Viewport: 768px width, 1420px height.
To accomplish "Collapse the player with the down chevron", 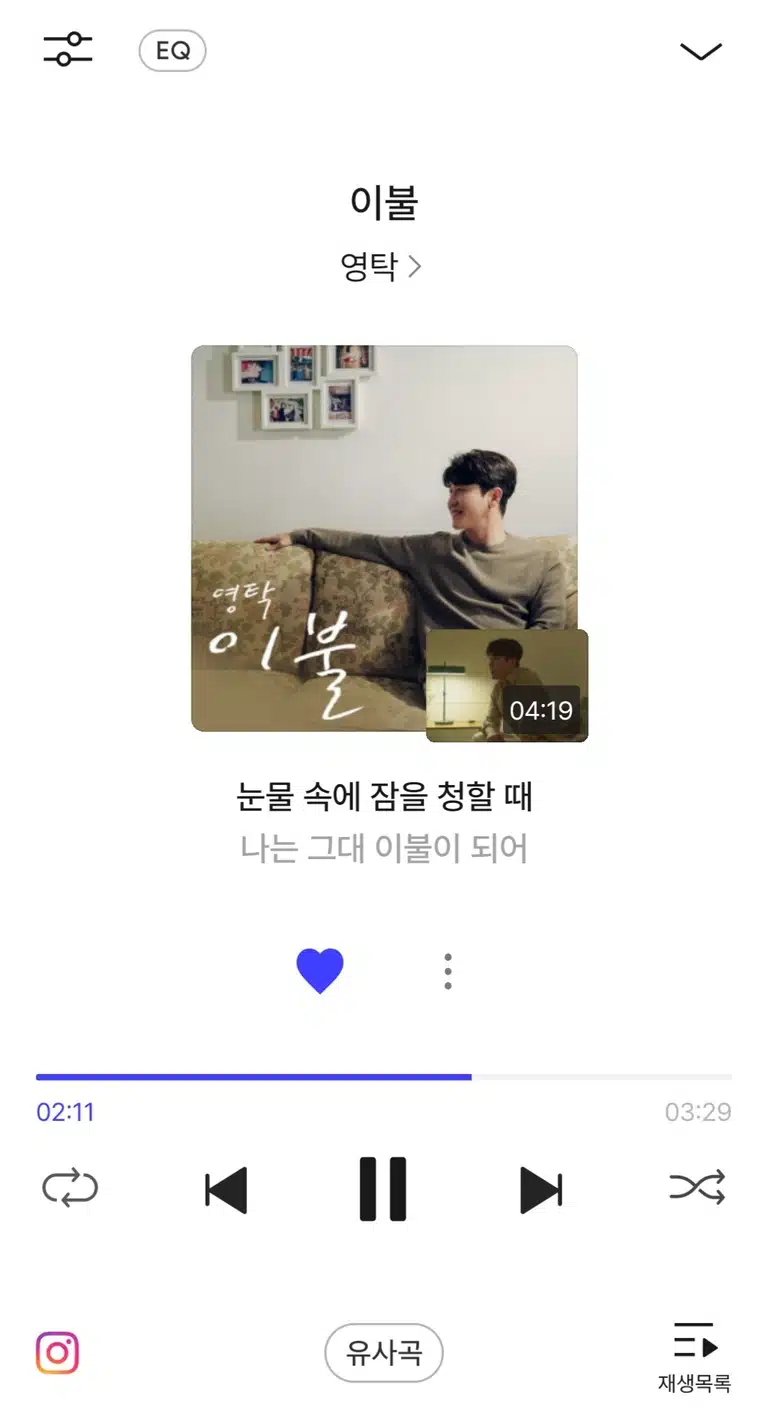I will tap(700, 52).
